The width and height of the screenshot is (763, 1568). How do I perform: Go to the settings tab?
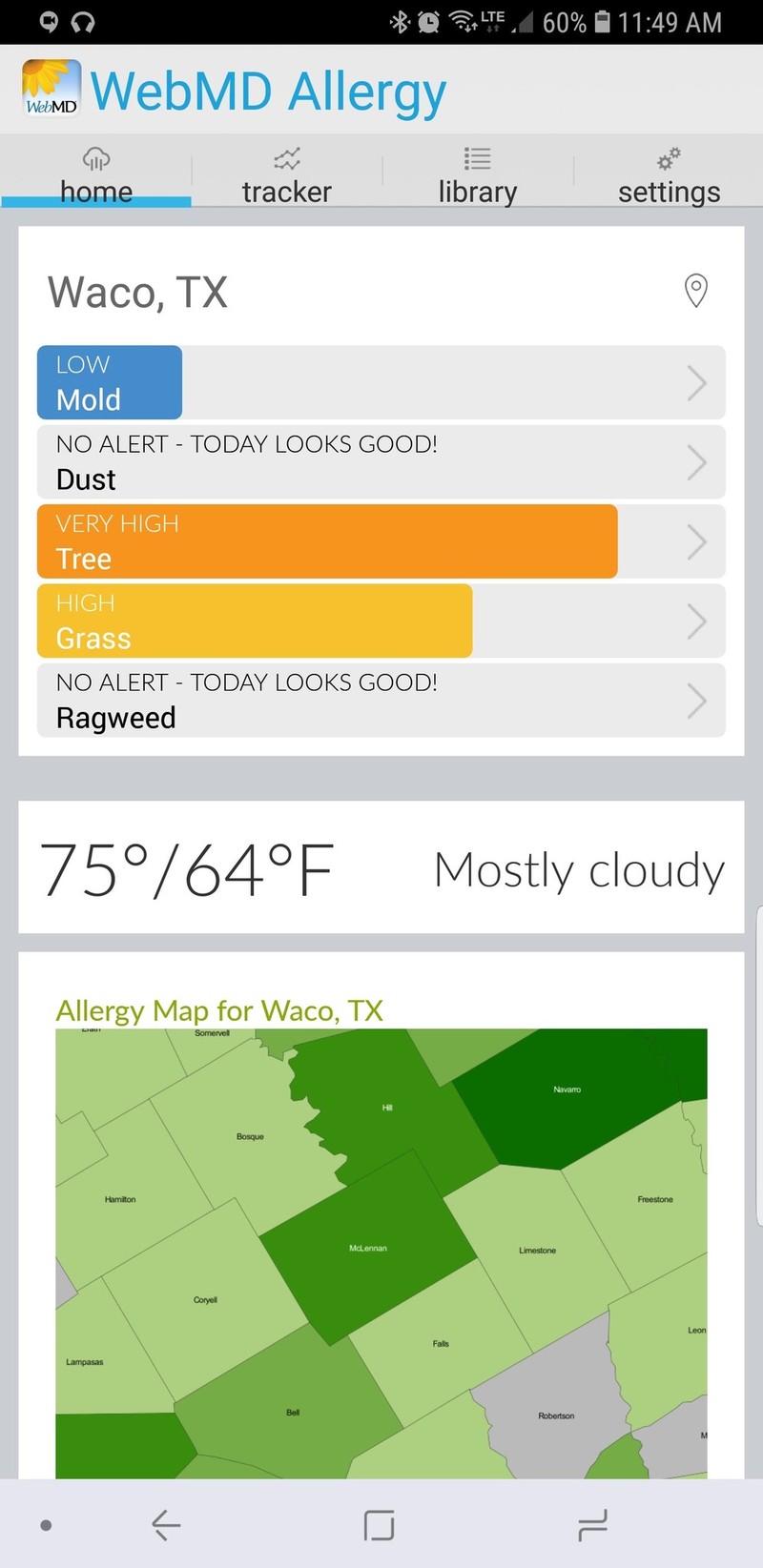pyautogui.click(x=669, y=175)
